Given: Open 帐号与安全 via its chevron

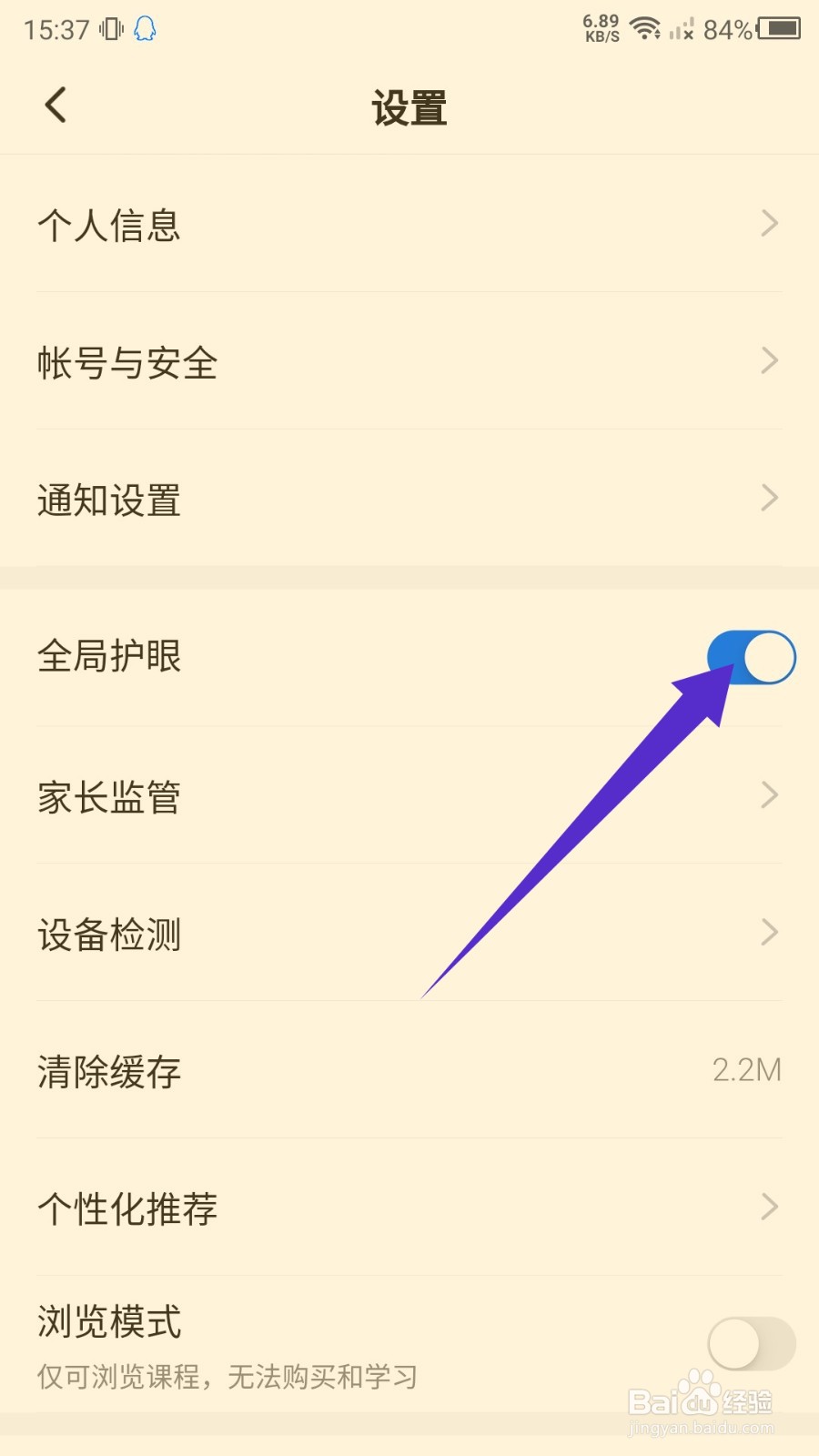Looking at the screenshot, I should [x=769, y=361].
